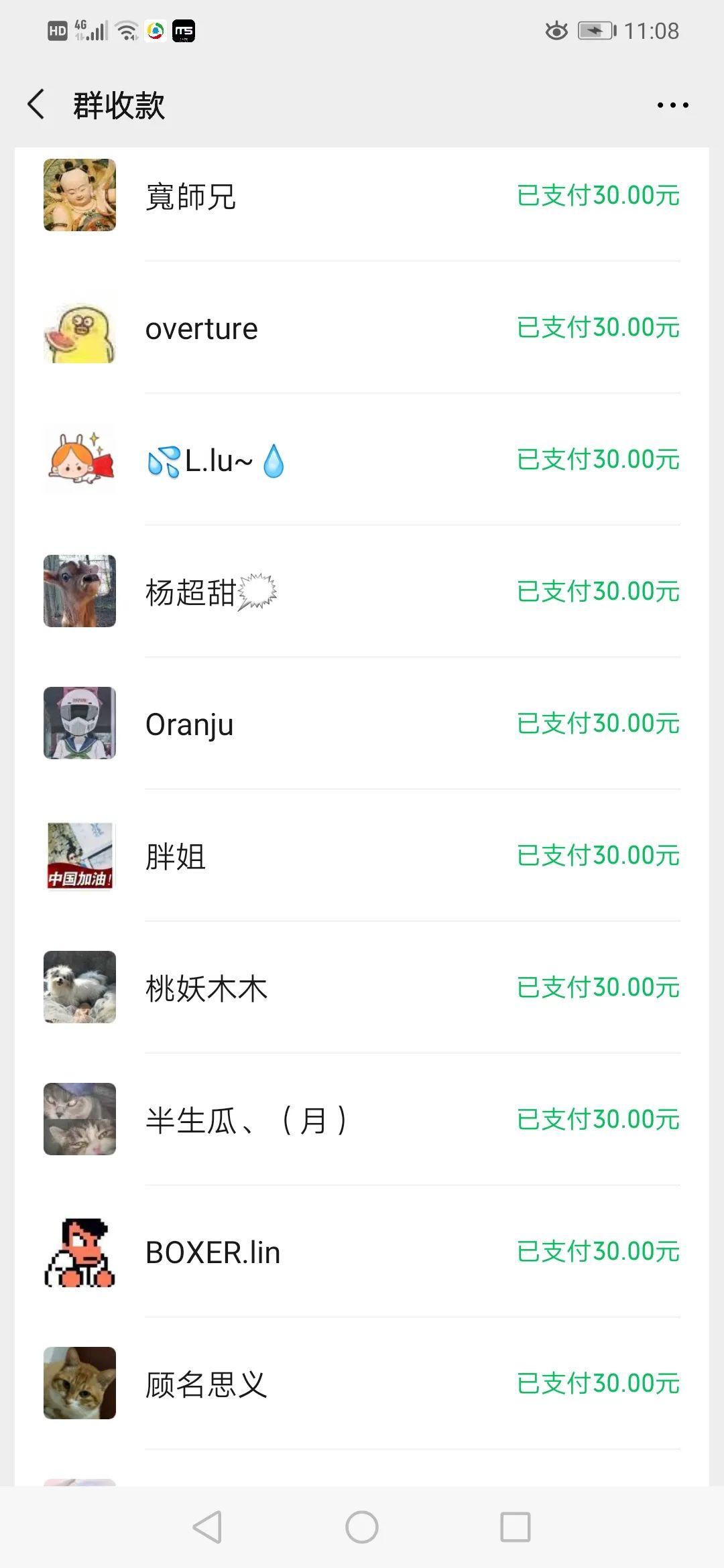Tap overture's duck avatar
This screenshot has width=724, height=1568.
click(x=79, y=328)
